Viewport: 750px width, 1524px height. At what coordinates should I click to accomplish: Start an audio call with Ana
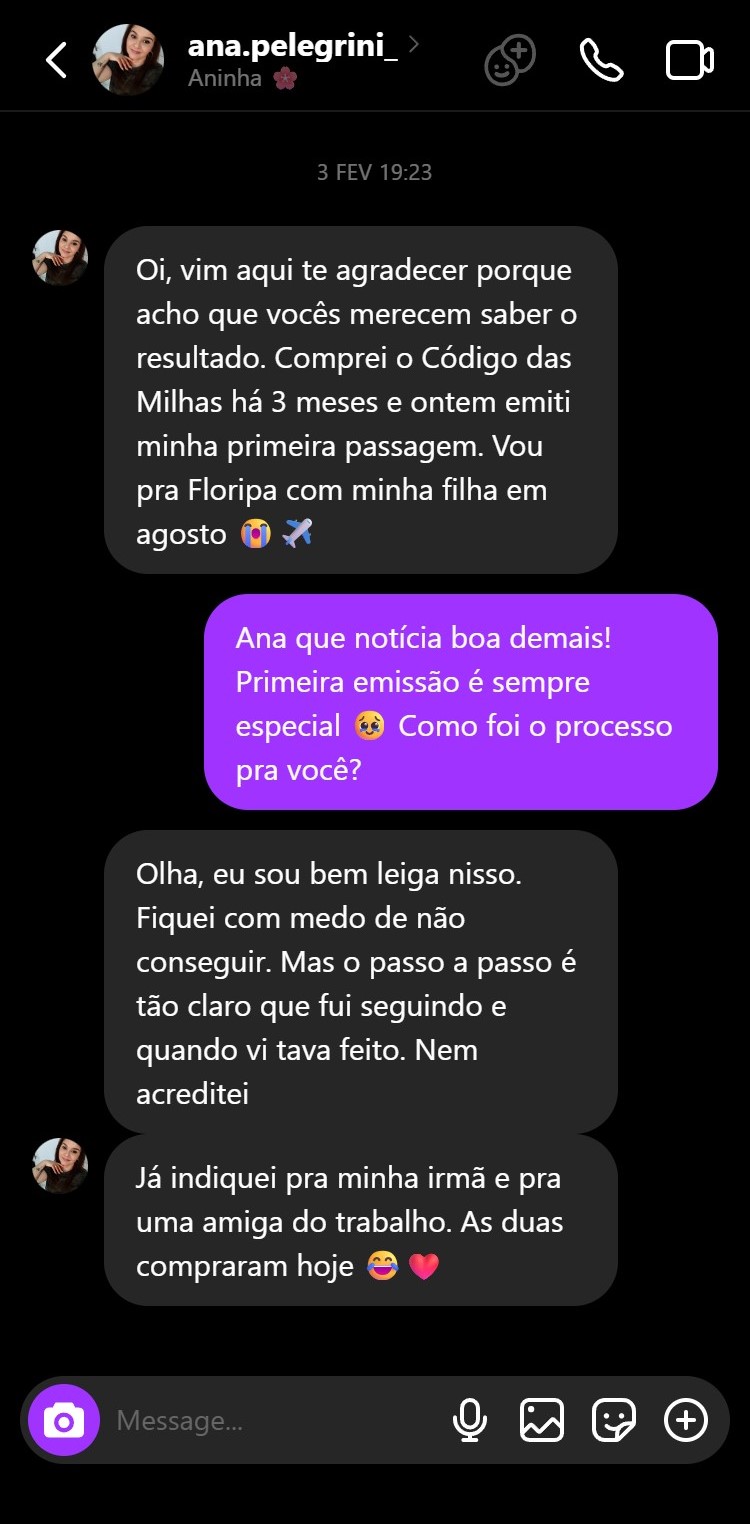click(x=600, y=58)
